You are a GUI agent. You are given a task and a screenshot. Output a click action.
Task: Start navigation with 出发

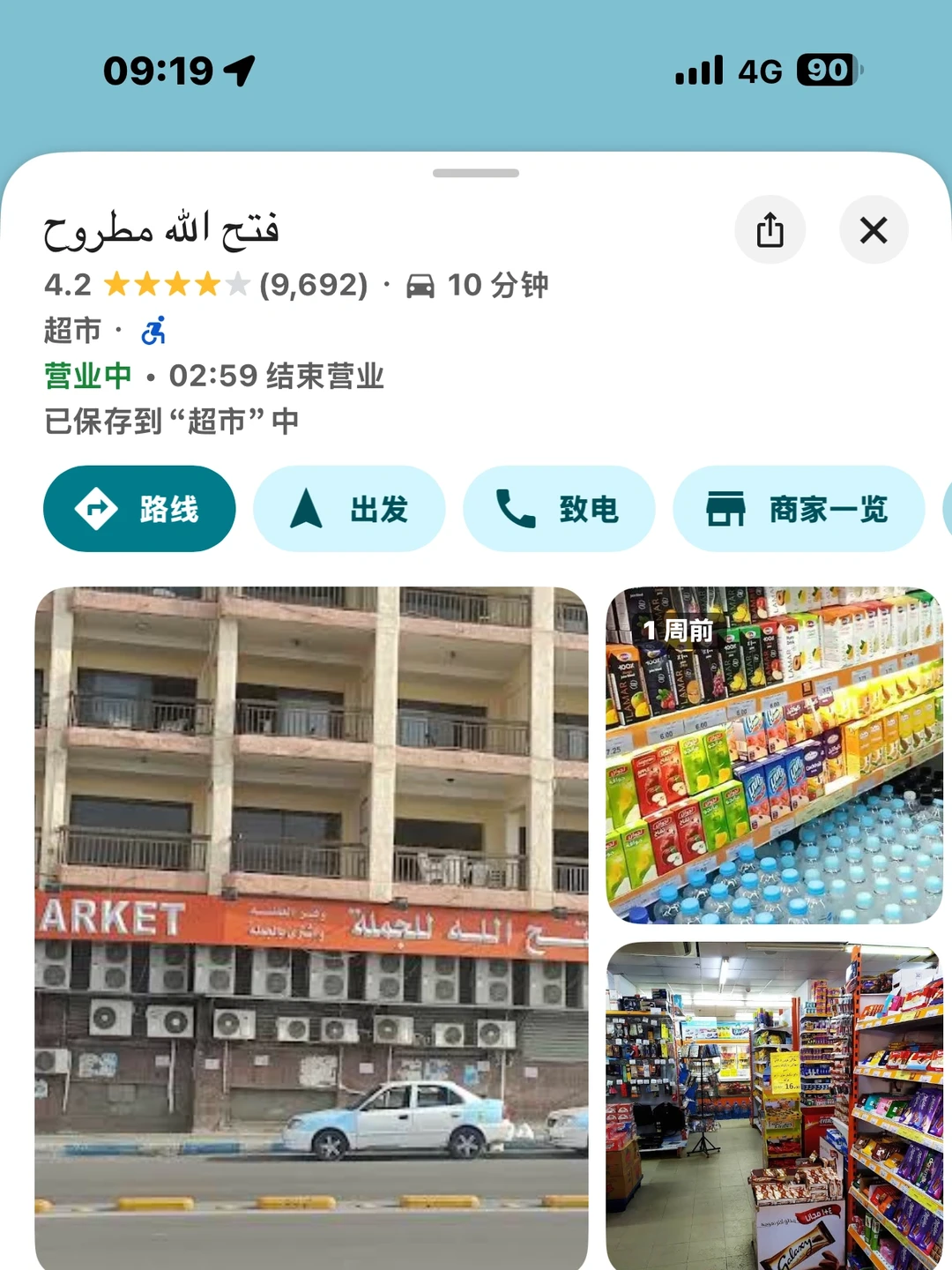[x=349, y=509]
